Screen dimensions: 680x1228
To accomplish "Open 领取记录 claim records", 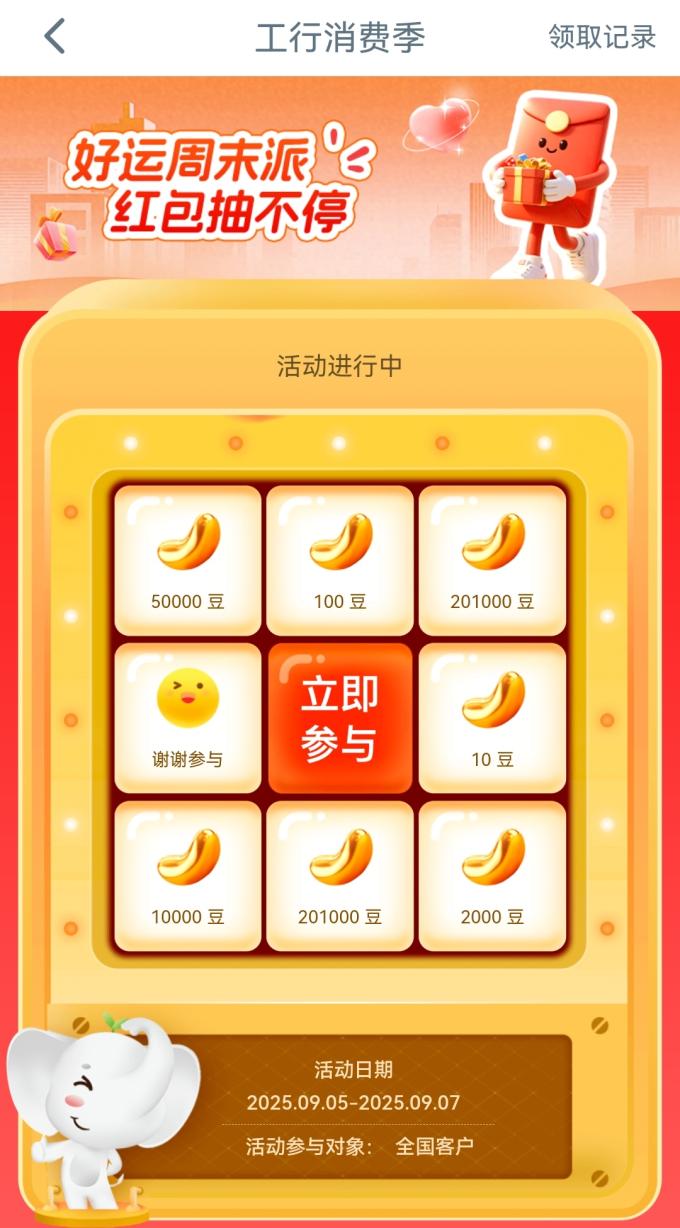I will (601, 37).
